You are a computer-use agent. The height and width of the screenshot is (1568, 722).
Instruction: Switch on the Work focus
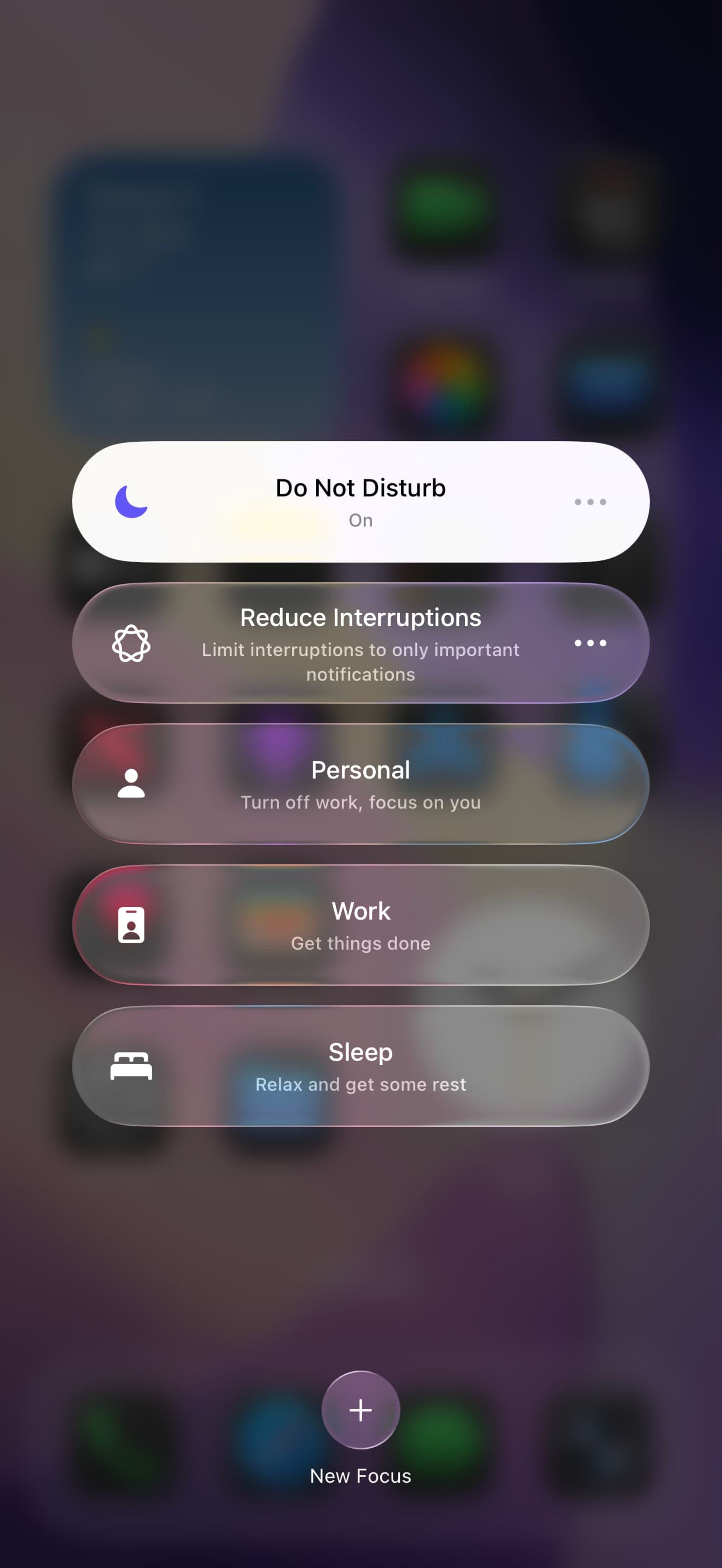tap(360, 925)
